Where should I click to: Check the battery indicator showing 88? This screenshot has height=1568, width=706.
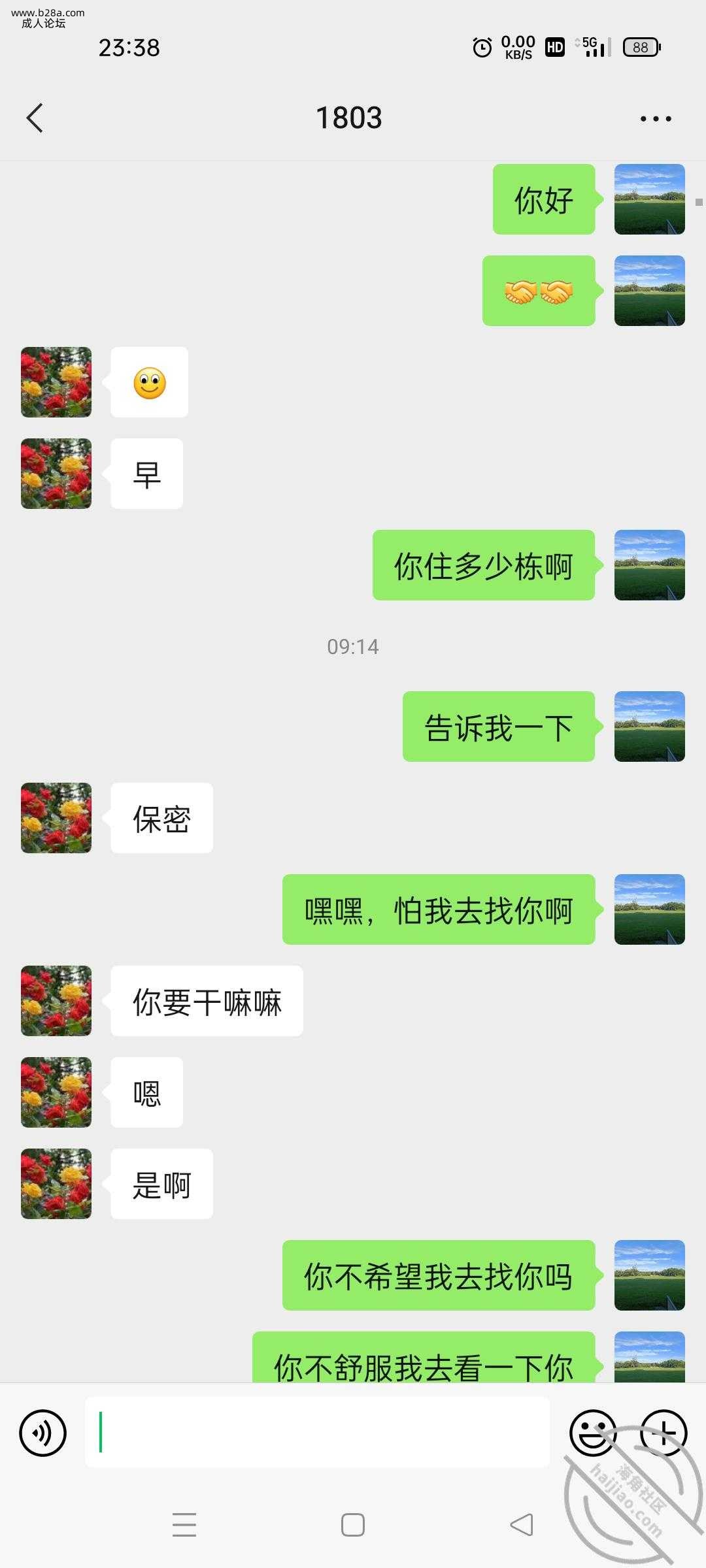[x=641, y=47]
